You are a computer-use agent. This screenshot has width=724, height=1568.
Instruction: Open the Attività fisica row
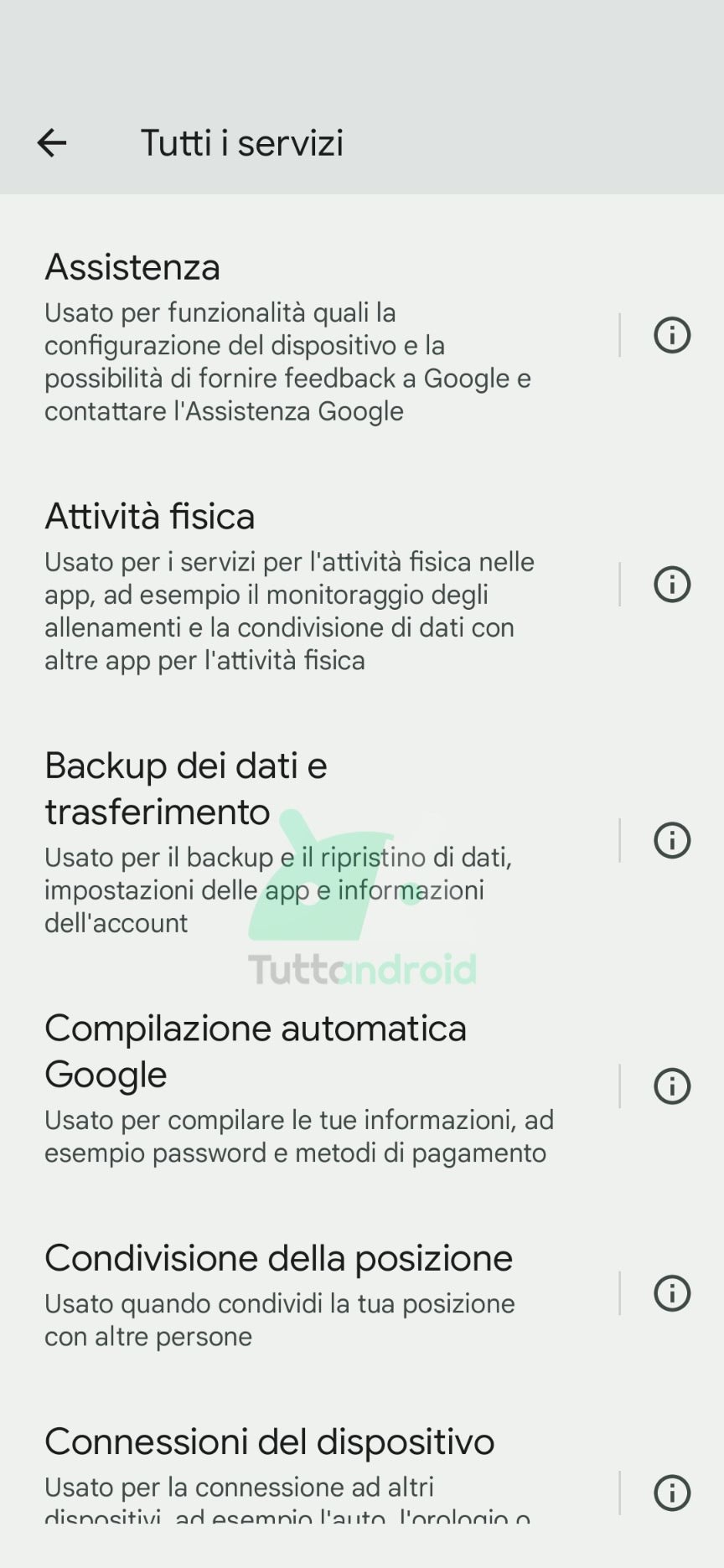coord(309,585)
